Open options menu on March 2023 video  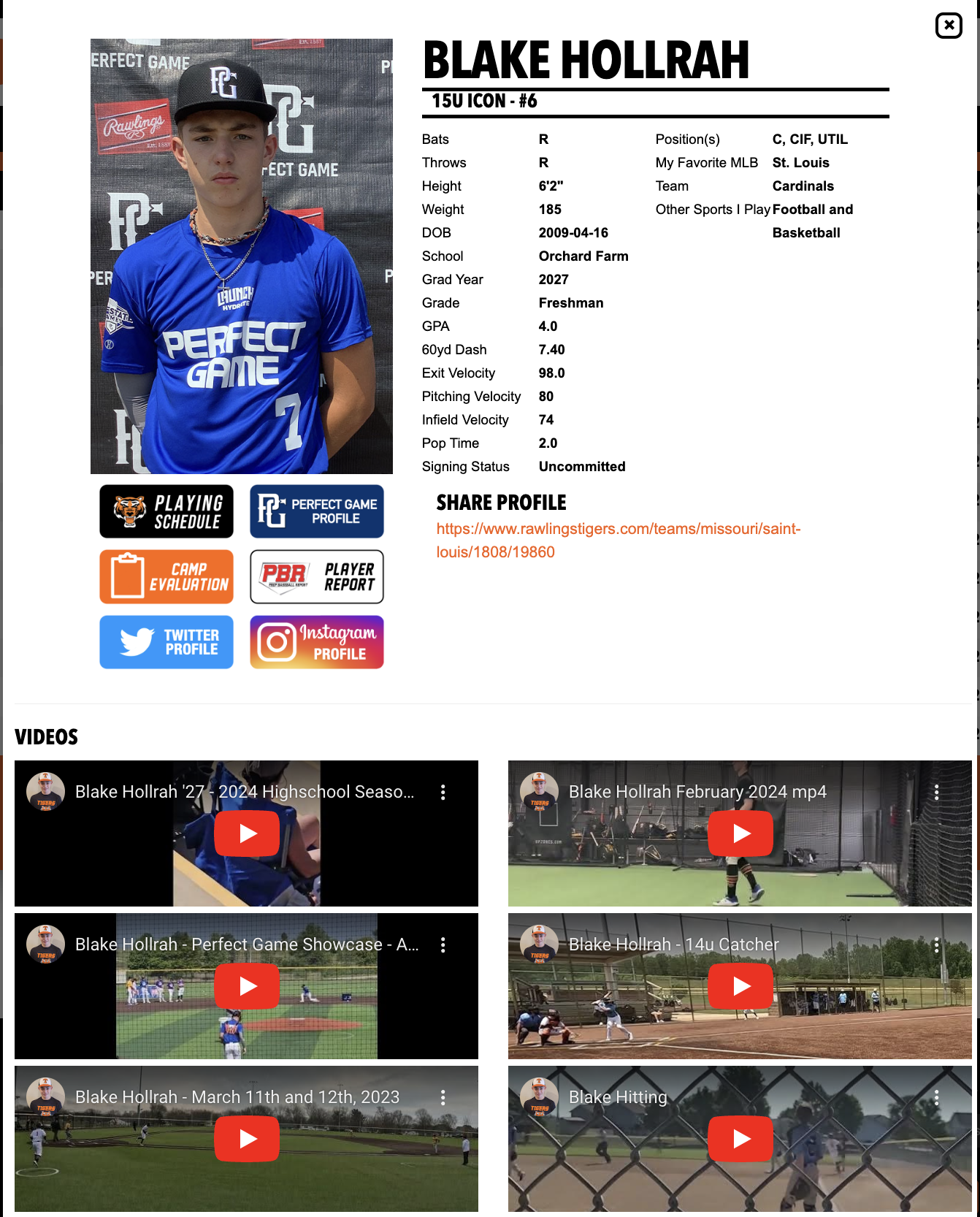pyautogui.click(x=443, y=1098)
